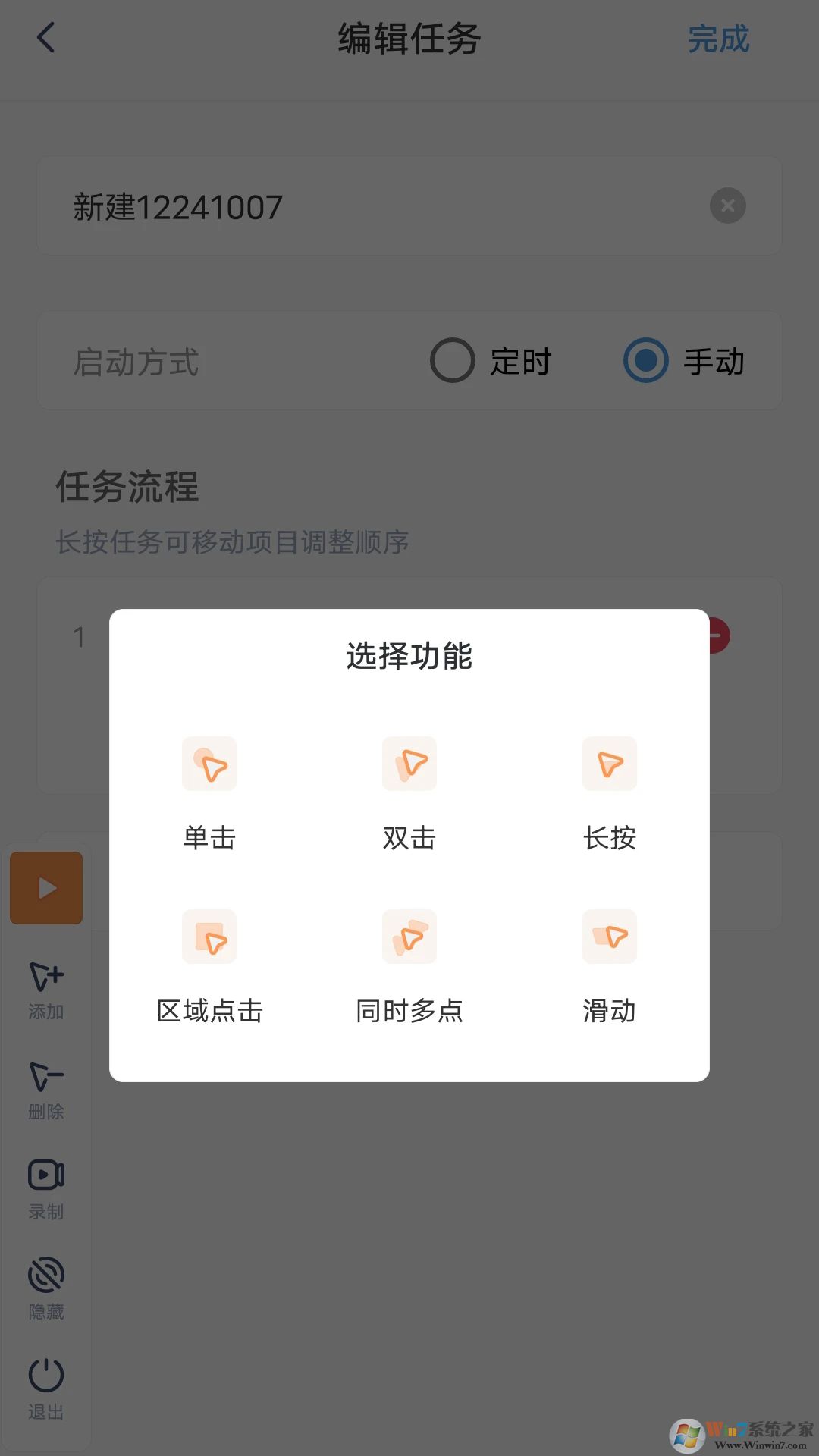Select the 区域点击 area-click icon
This screenshot has height=1456, width=819.
point(209,937)
